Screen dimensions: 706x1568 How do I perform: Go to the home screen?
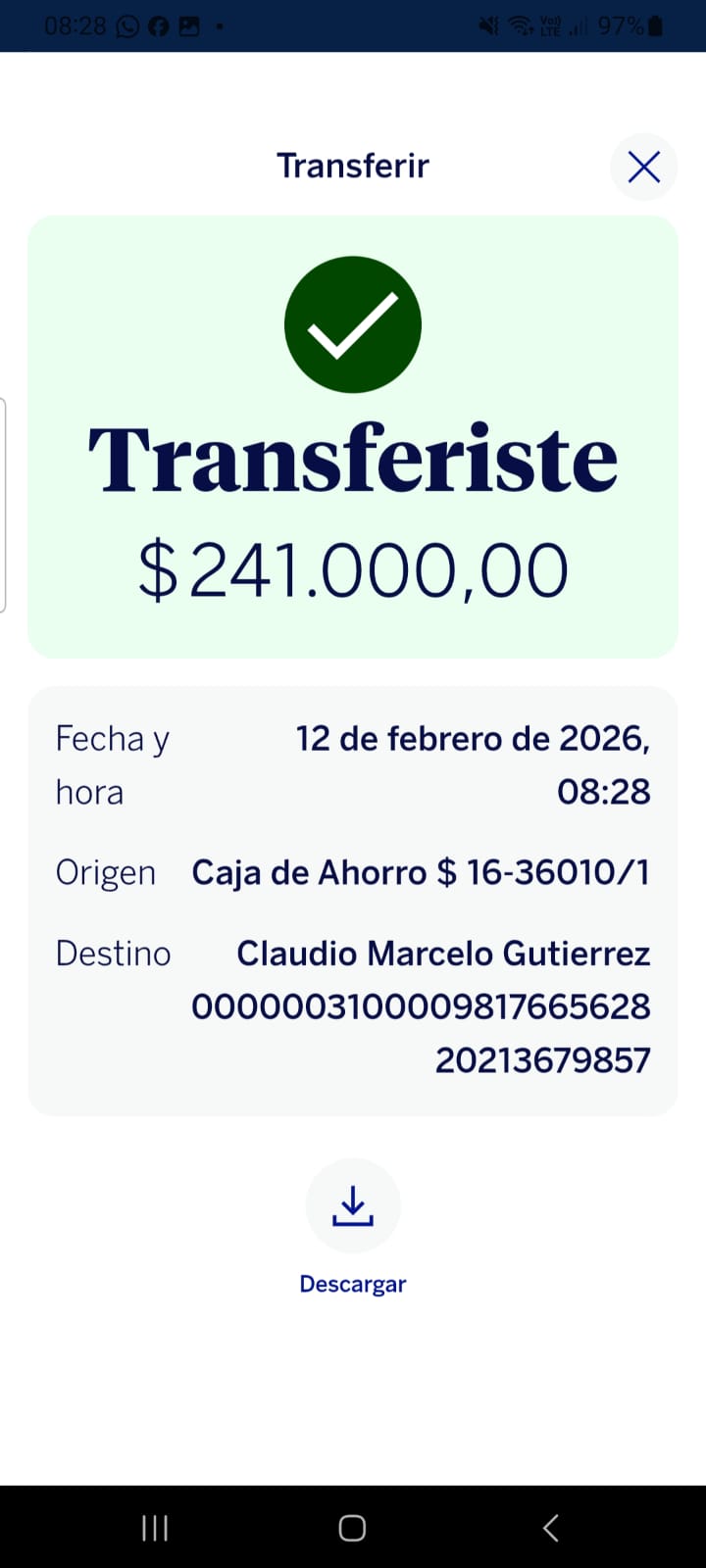(352, 1527)
